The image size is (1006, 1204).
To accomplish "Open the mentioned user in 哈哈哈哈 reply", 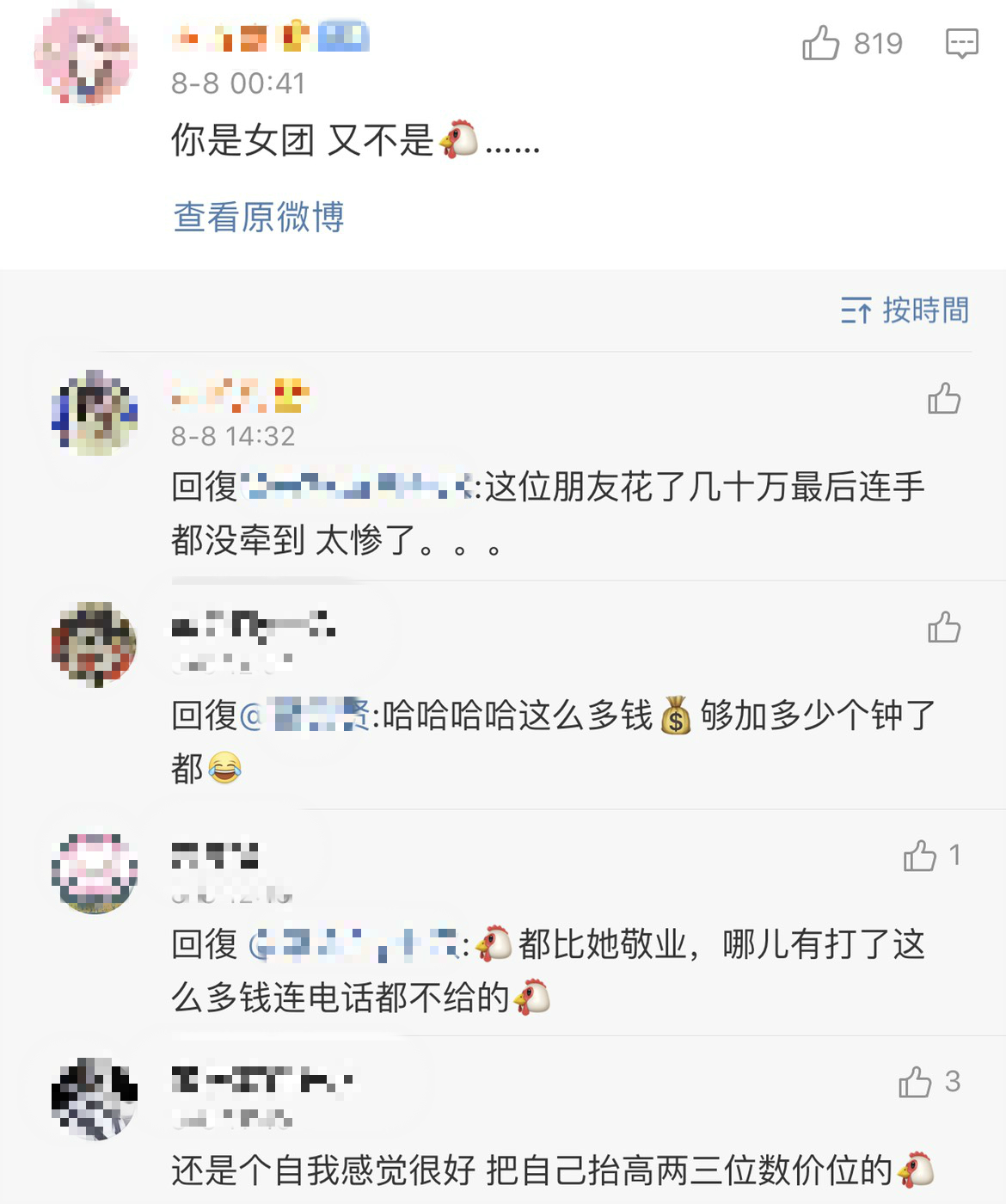I will click(305, 716).
